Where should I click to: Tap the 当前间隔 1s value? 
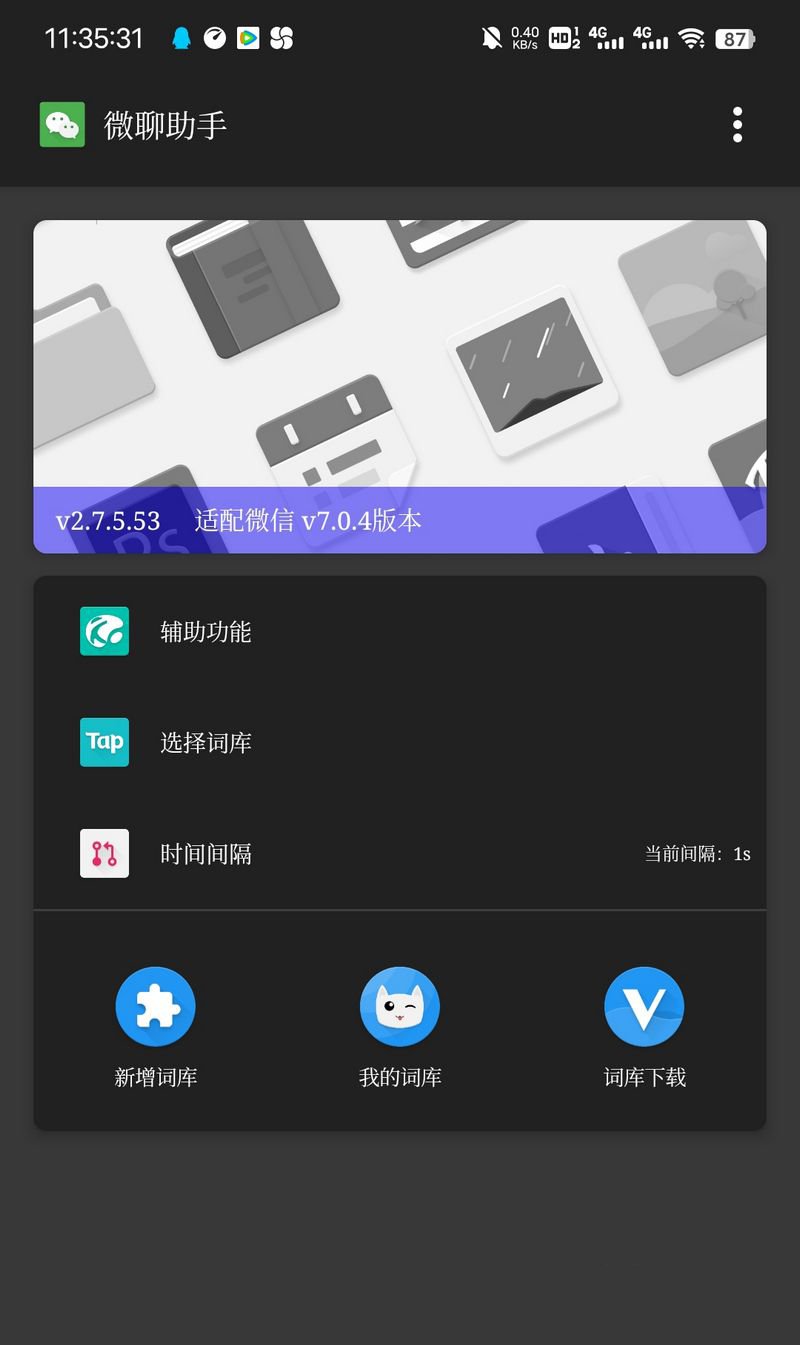click(x=696, y=854)
